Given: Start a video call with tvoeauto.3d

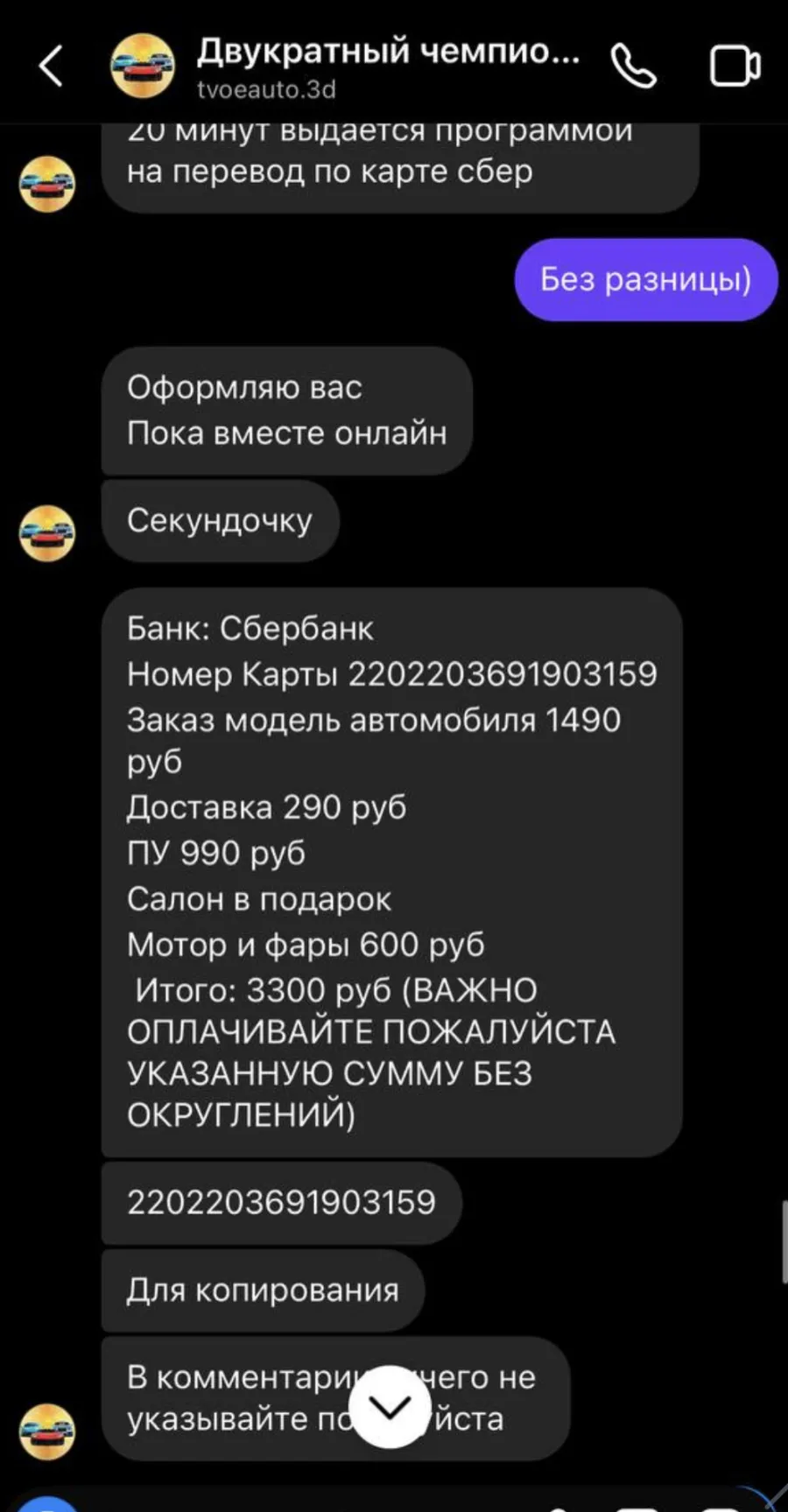Looking at the screenshot, I should (x=734, y=67).
